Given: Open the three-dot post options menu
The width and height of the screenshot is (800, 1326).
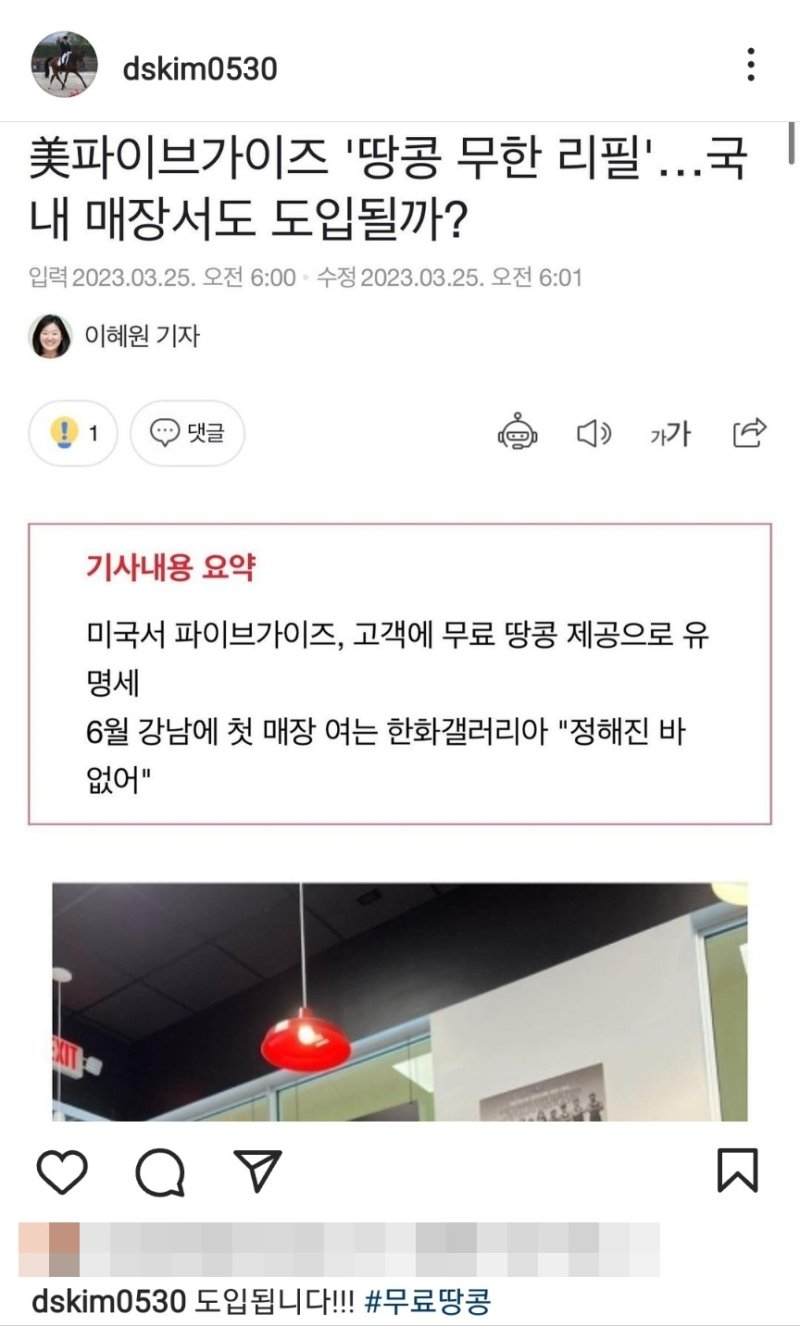Looking at the screenshot, I should pyautogui.click(x=752, y=63).
